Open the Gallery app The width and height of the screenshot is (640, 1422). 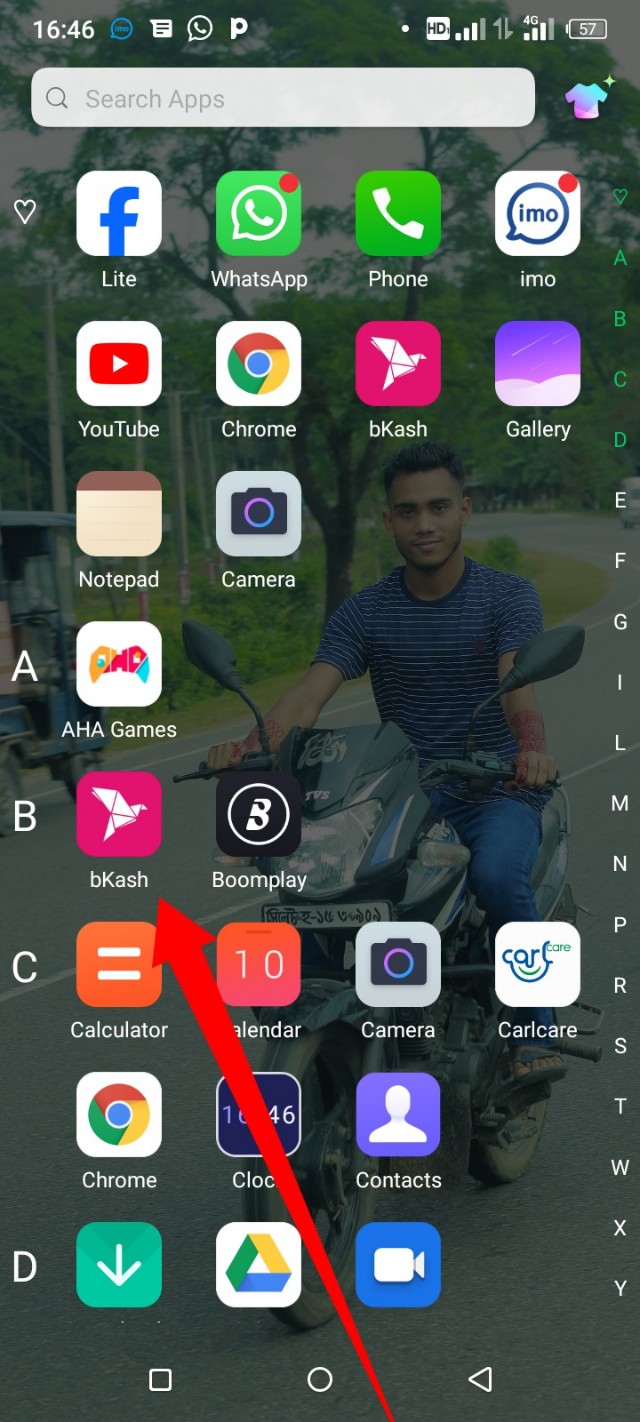pyautogui.click(x=537, y=364)
